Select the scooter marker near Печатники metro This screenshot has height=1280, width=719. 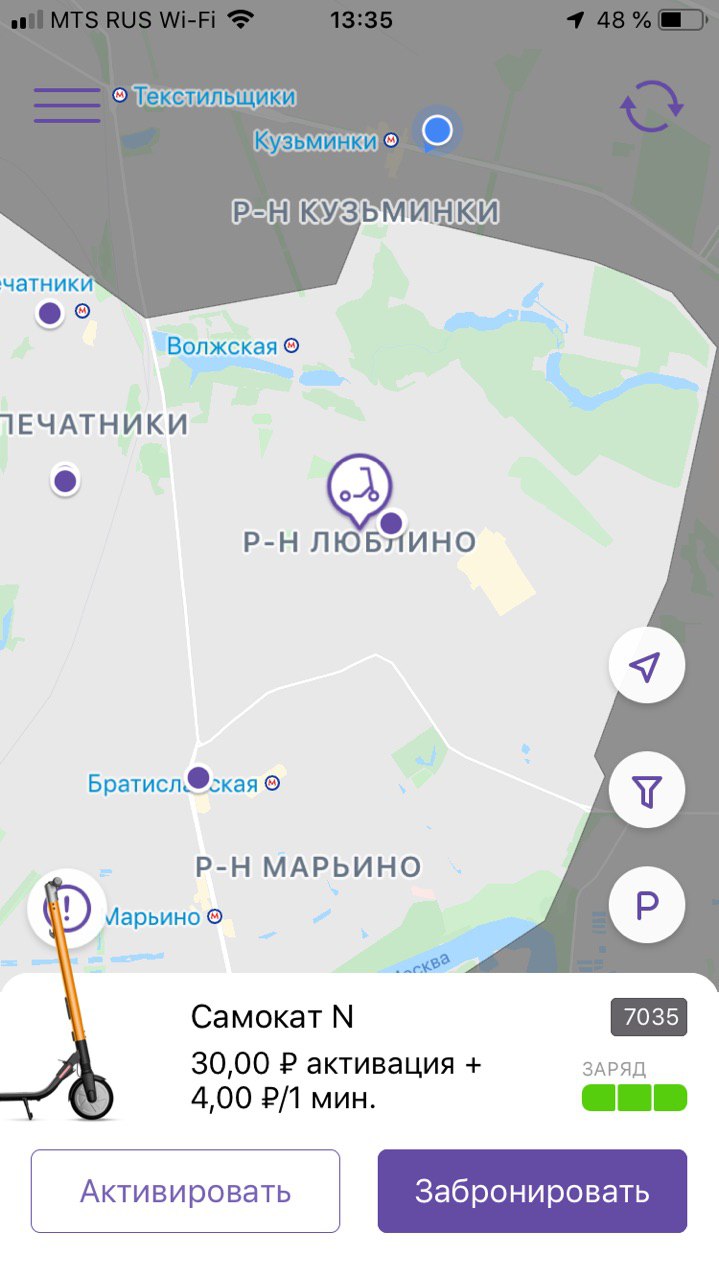(50, 313)
